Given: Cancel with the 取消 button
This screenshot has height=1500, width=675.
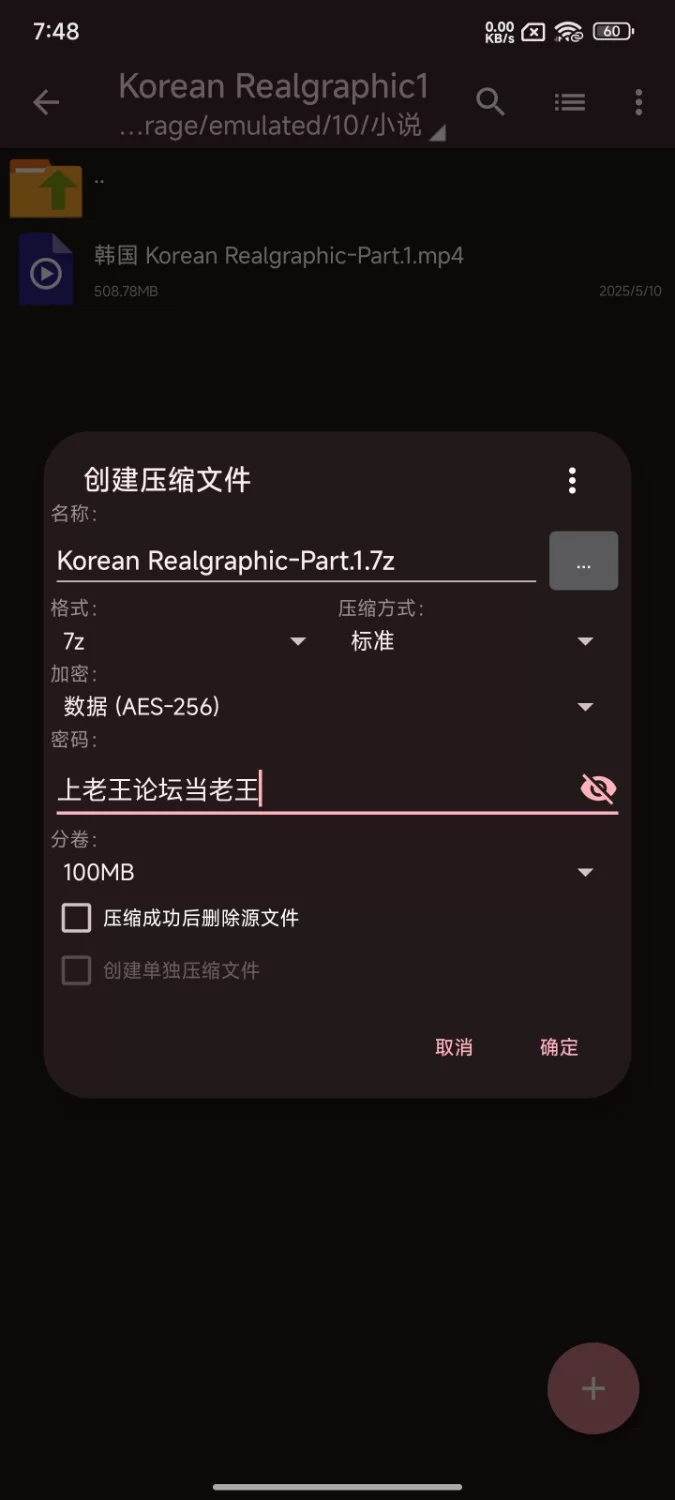Looking at the screenshot, I should (x=454, y=1047).
